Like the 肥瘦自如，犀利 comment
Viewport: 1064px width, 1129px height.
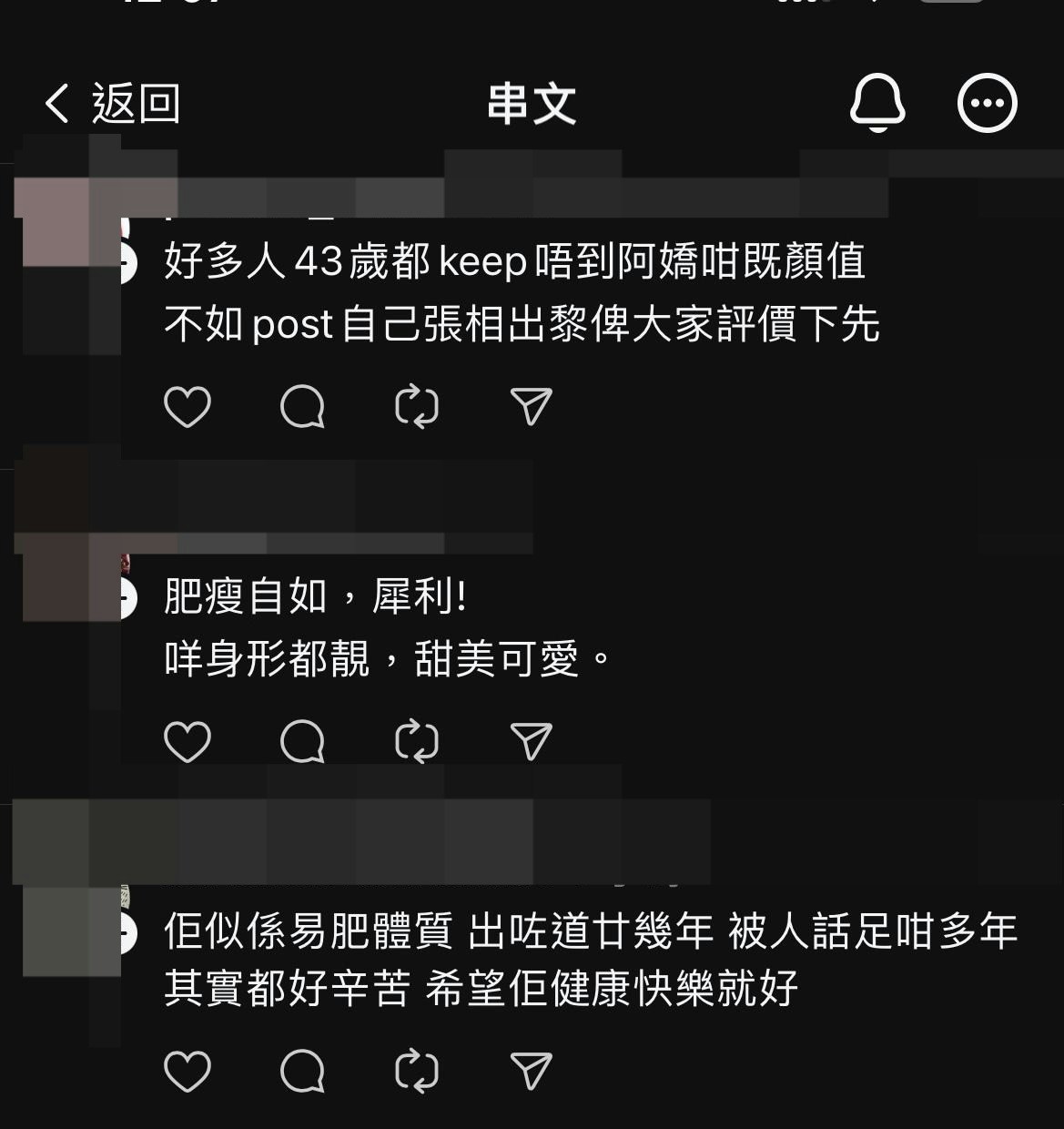click(x=187, y=741)
